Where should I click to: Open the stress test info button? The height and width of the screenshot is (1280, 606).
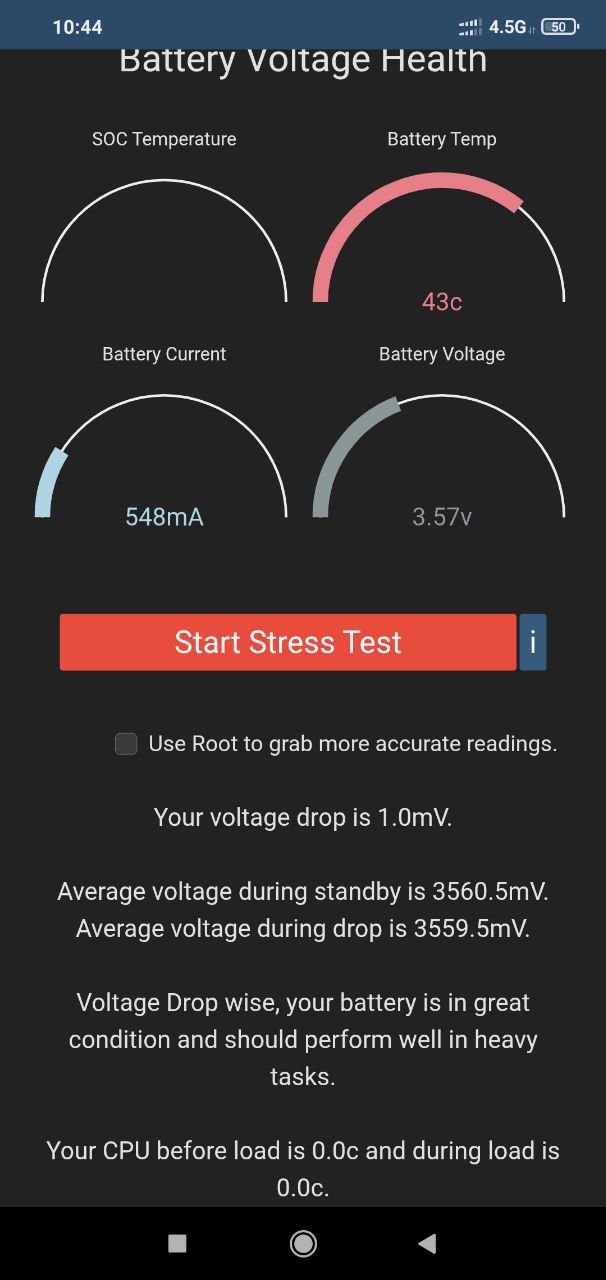(x=533, y=642)
